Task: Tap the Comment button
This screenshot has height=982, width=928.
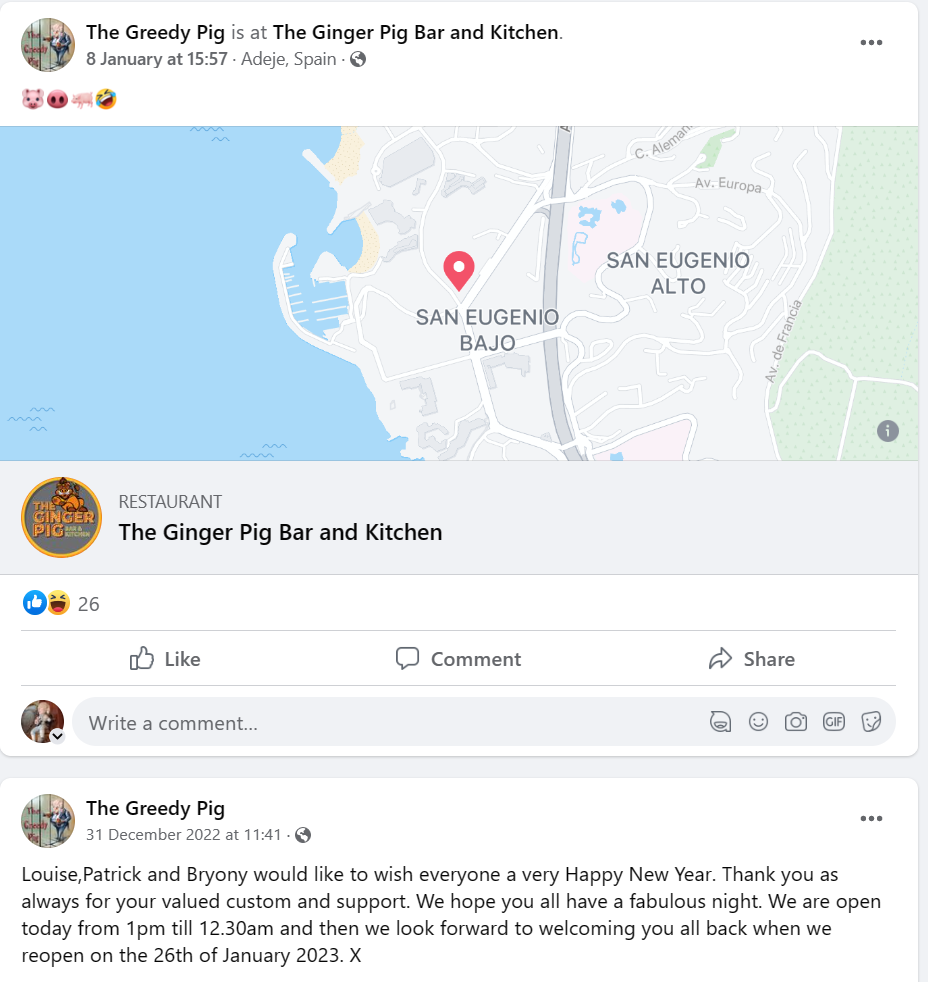Action: pyautogui.click(x=458, y=659)
